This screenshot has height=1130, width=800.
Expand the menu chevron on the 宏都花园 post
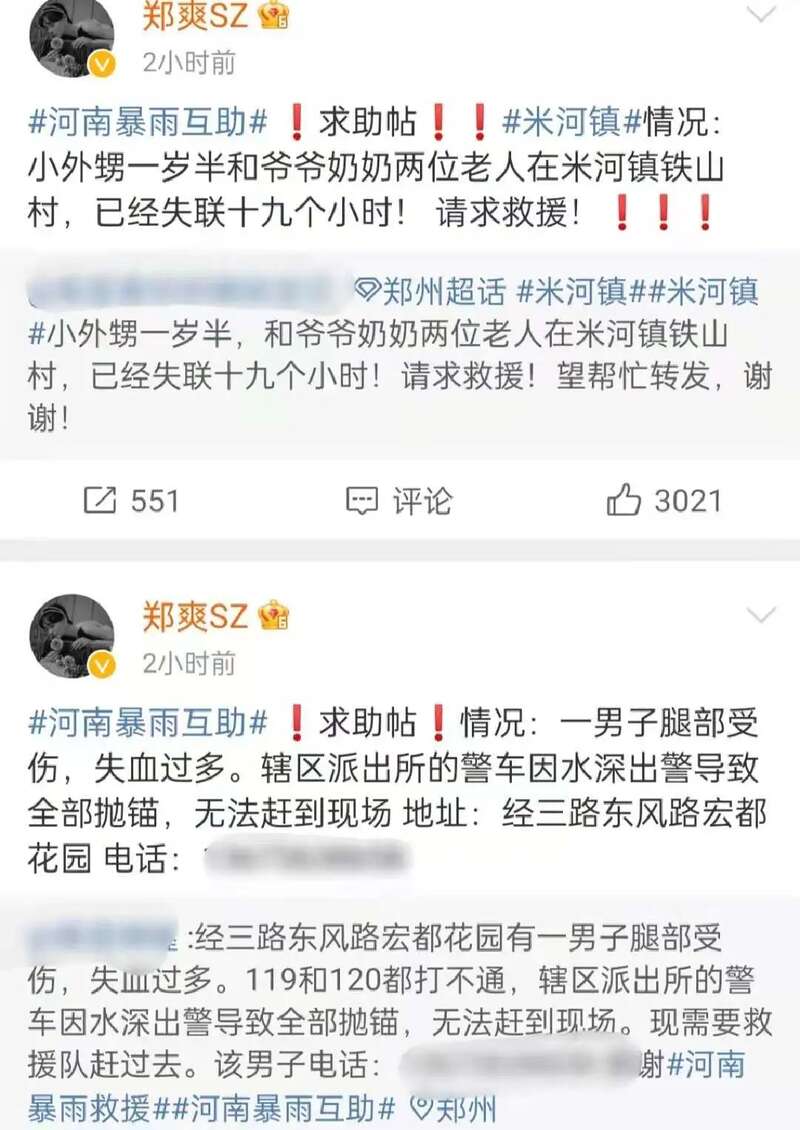(763, 613)
